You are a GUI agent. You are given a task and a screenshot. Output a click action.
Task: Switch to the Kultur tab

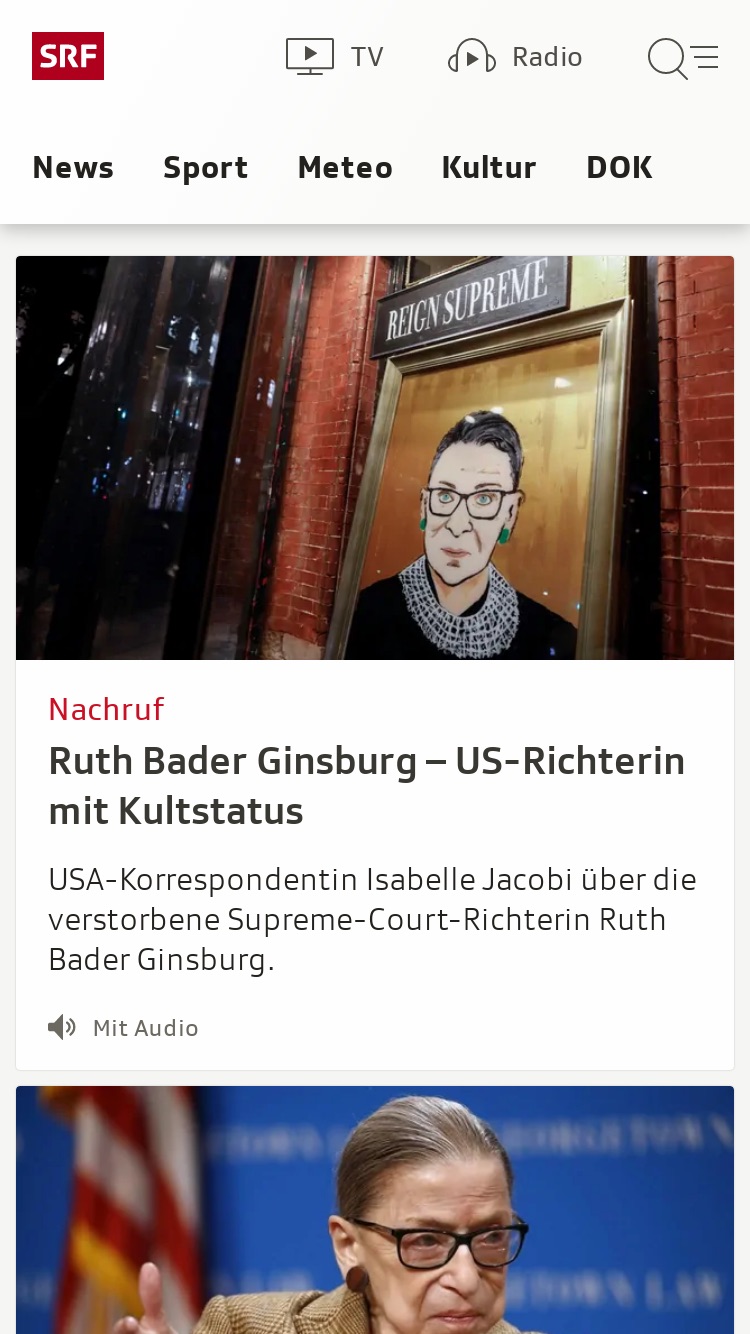click(489, 168)
